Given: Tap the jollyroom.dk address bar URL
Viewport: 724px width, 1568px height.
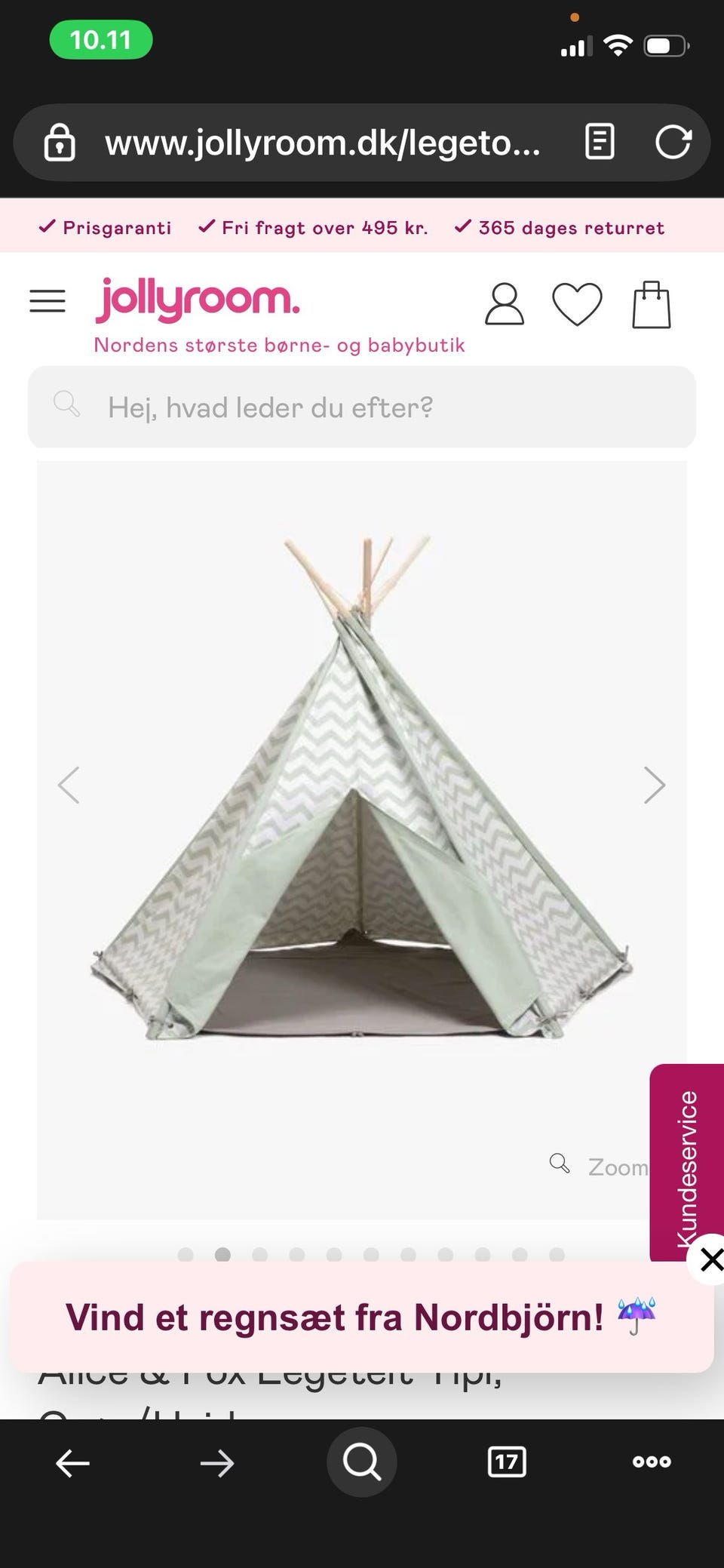Looking at the screenshot, I should pos(322,142).
